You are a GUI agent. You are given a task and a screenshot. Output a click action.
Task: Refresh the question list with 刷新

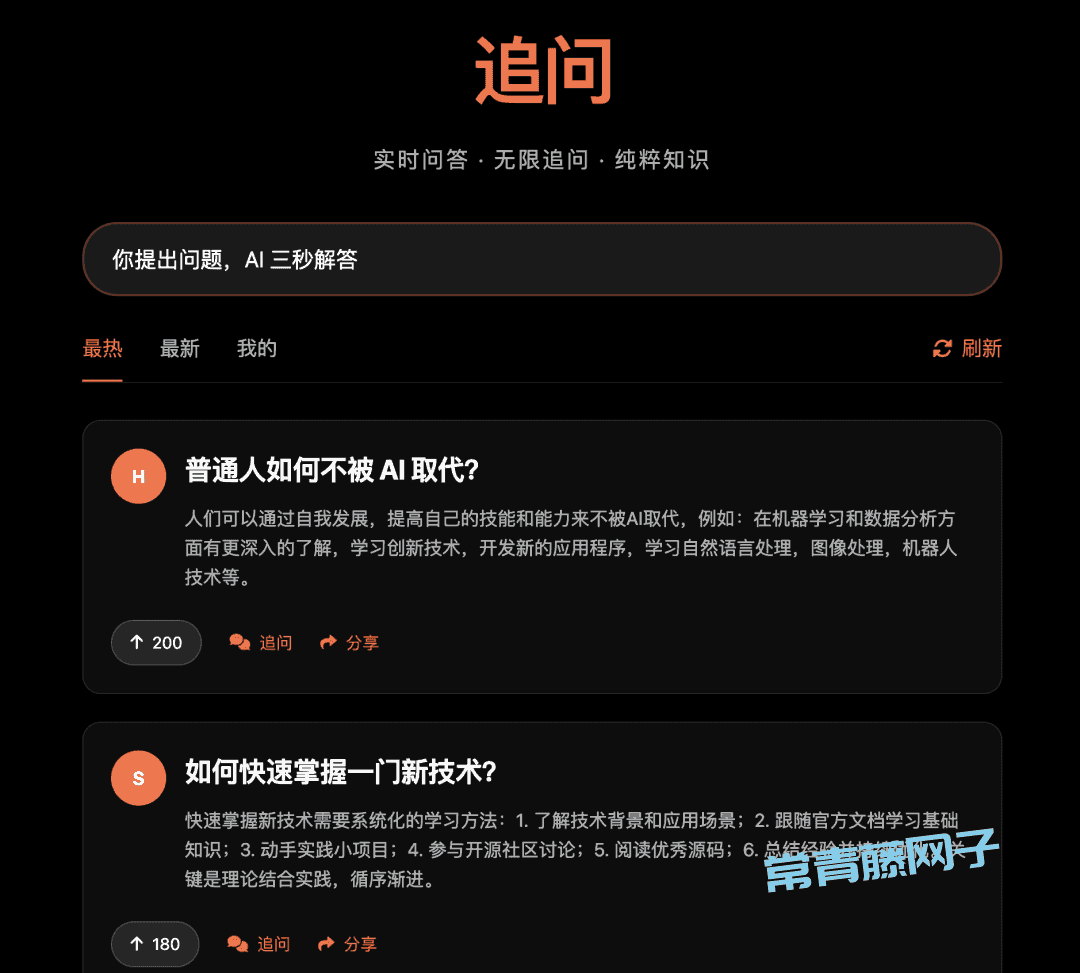coord(967,349)
